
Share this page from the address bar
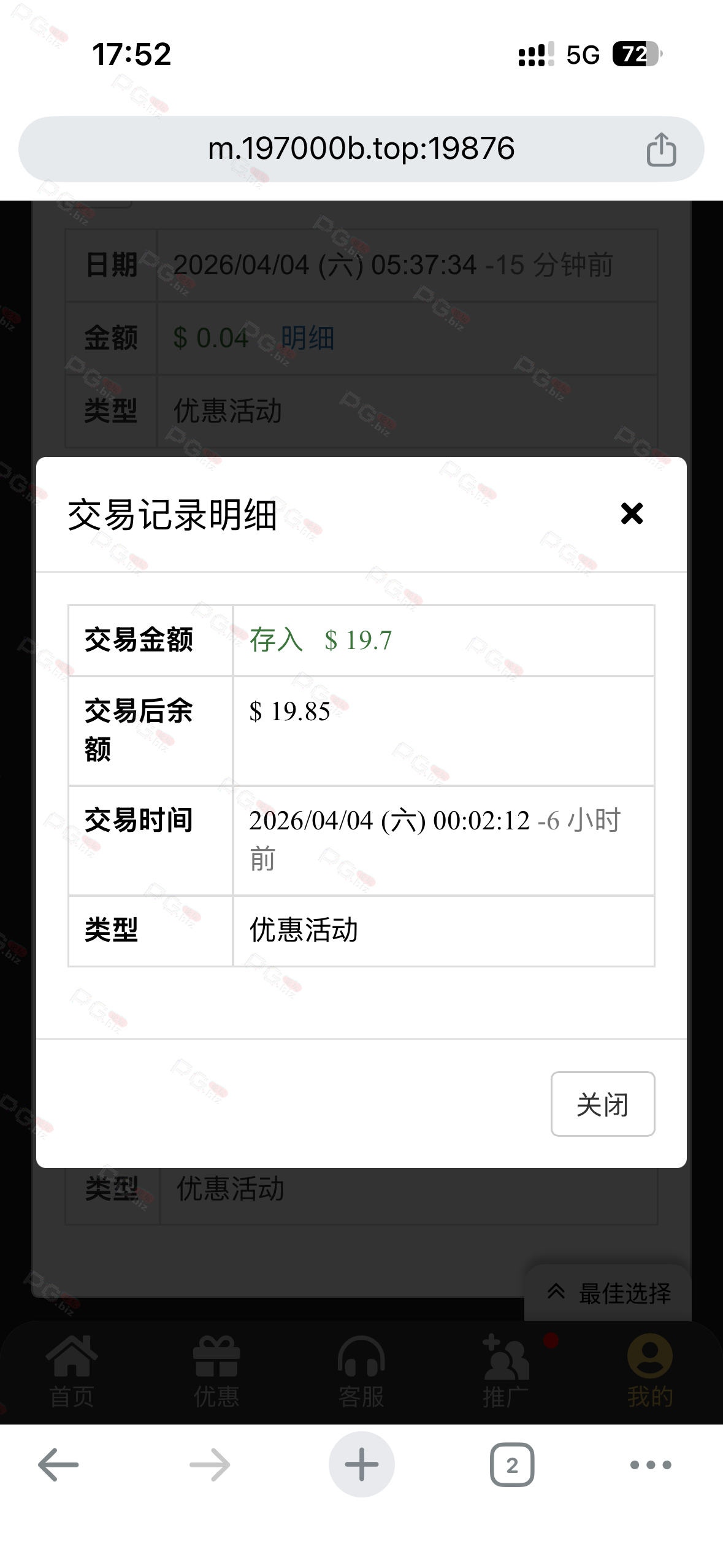(x=661, y=150)
